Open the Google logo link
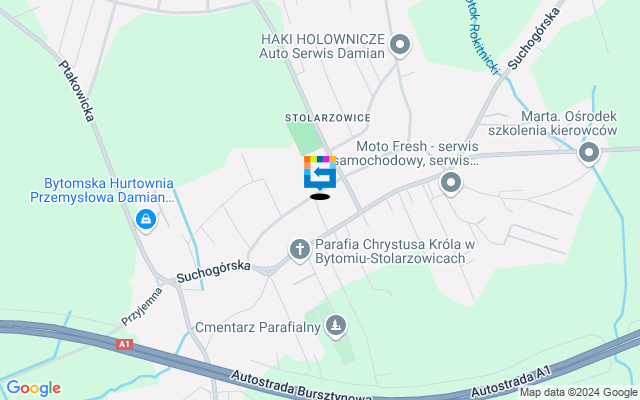 click(x=33, y=388)
